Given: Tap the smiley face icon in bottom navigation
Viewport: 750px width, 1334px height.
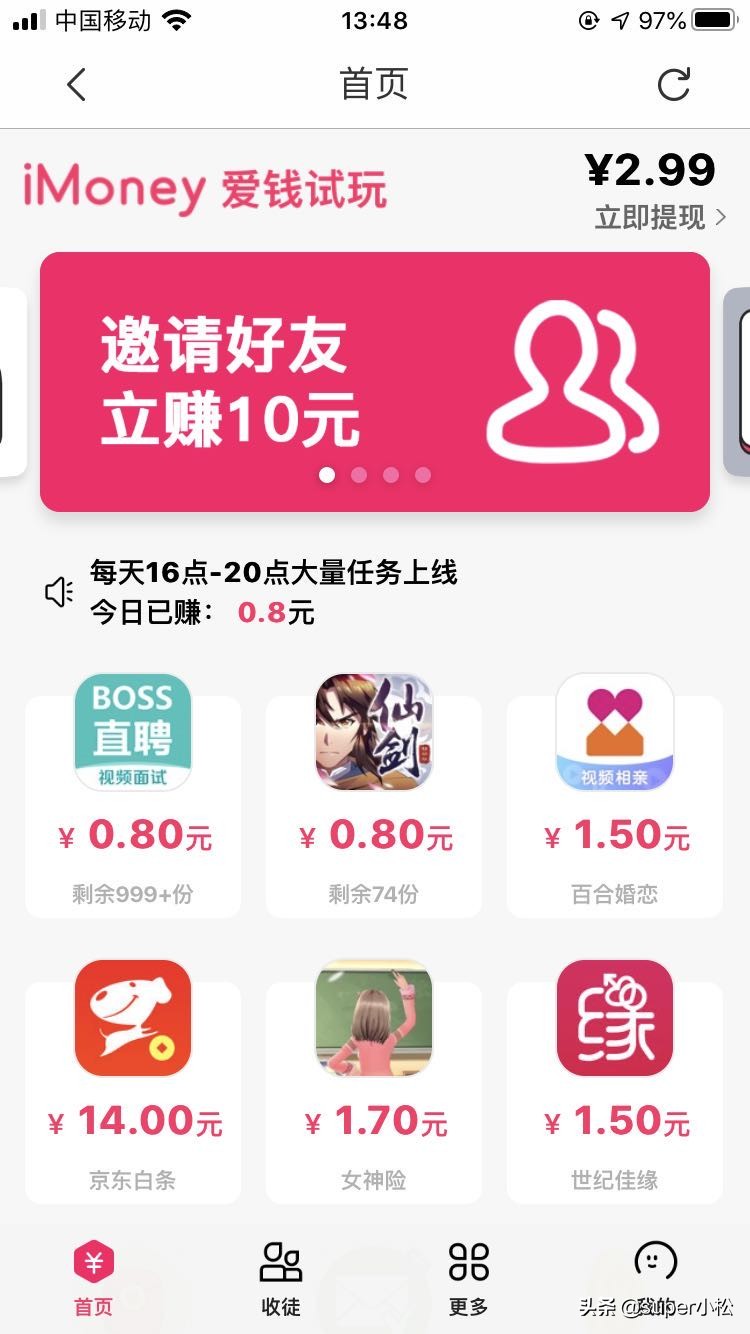Looking at the screenshot, I should coord(655,1263).
